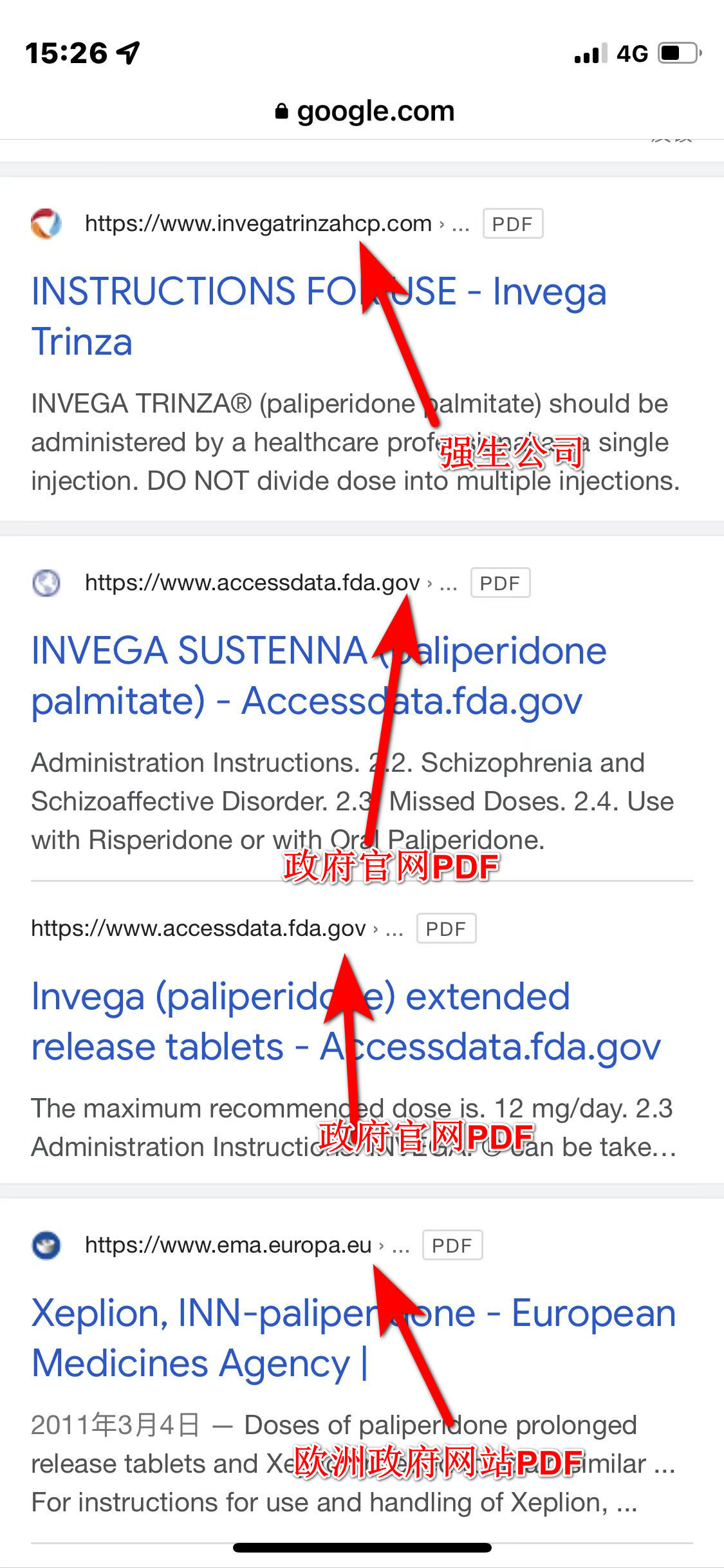This screenshot has height=1568, width=724.
Task: Open Xeplion European Medicines Agency result
Action: pyautogui.click(x=354, y=1338)
